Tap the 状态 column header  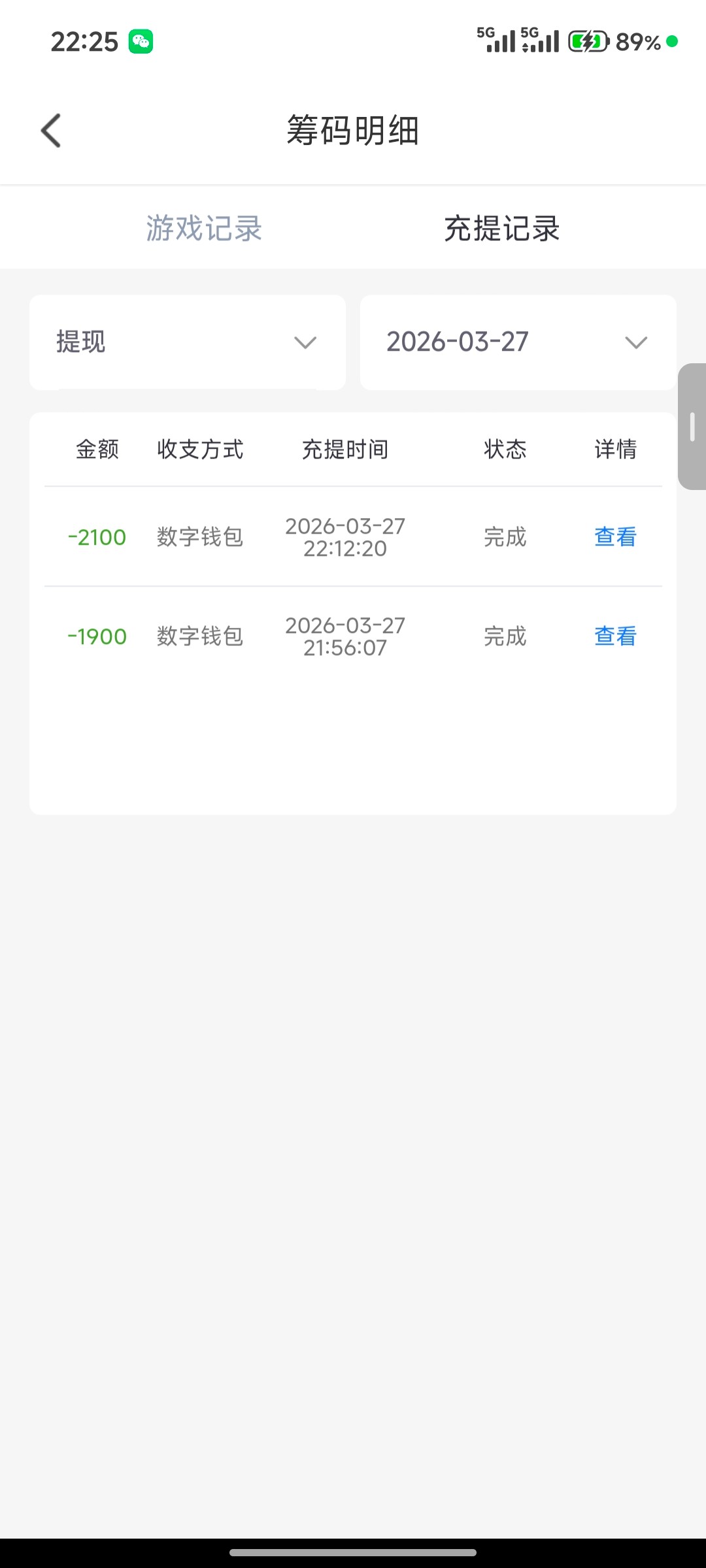tap(504, 450)
